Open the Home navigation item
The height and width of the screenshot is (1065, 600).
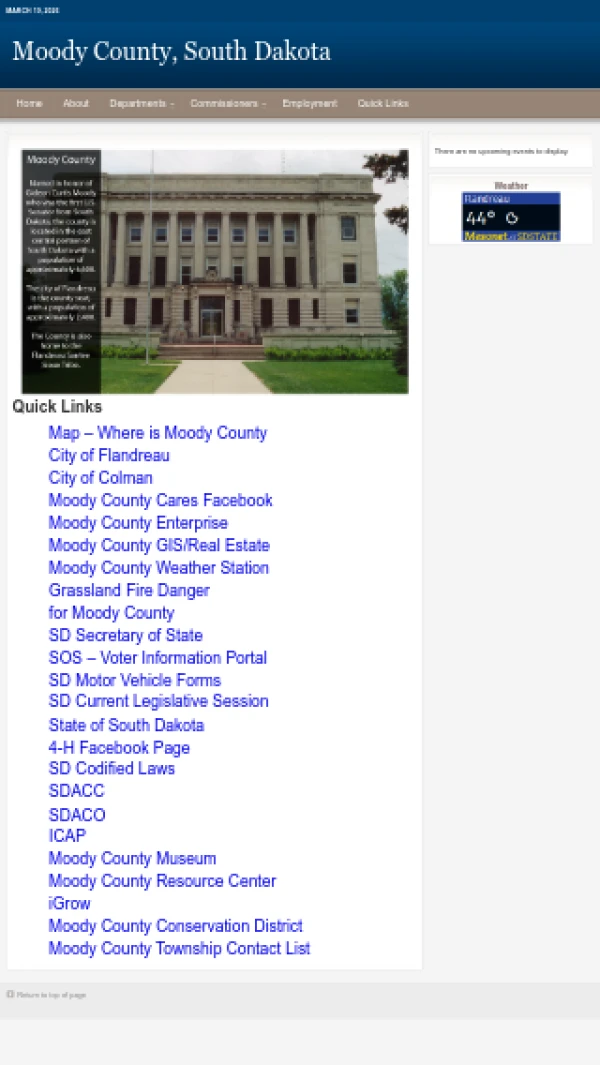click(x=29, y=104)
